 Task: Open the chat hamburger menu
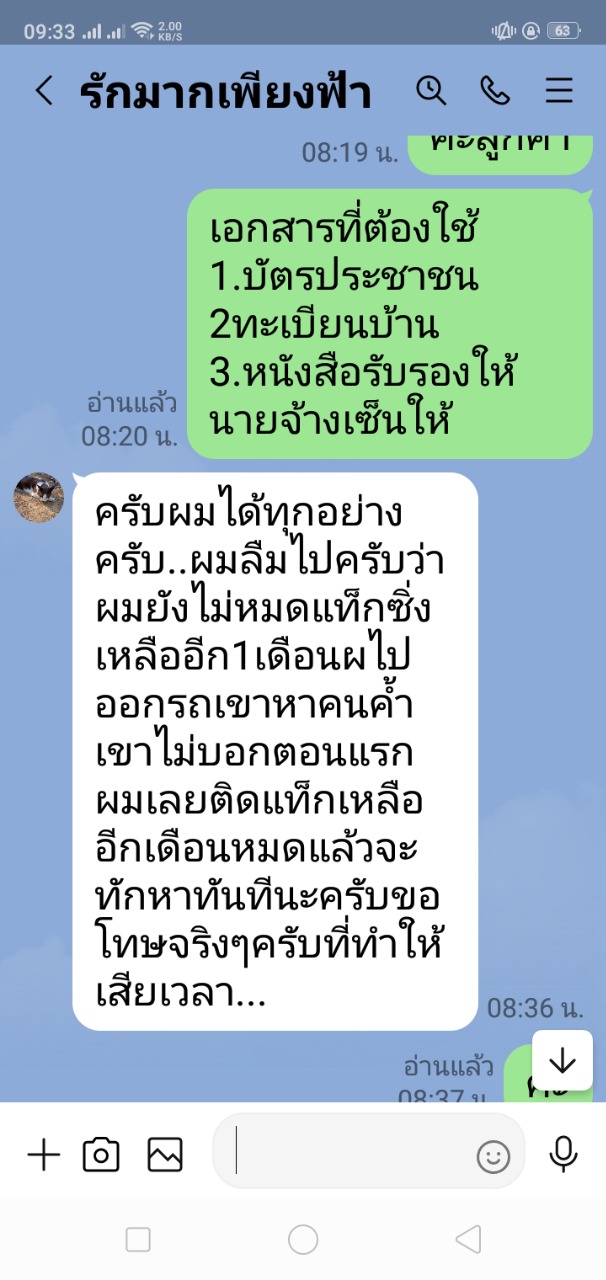point(560,91)
